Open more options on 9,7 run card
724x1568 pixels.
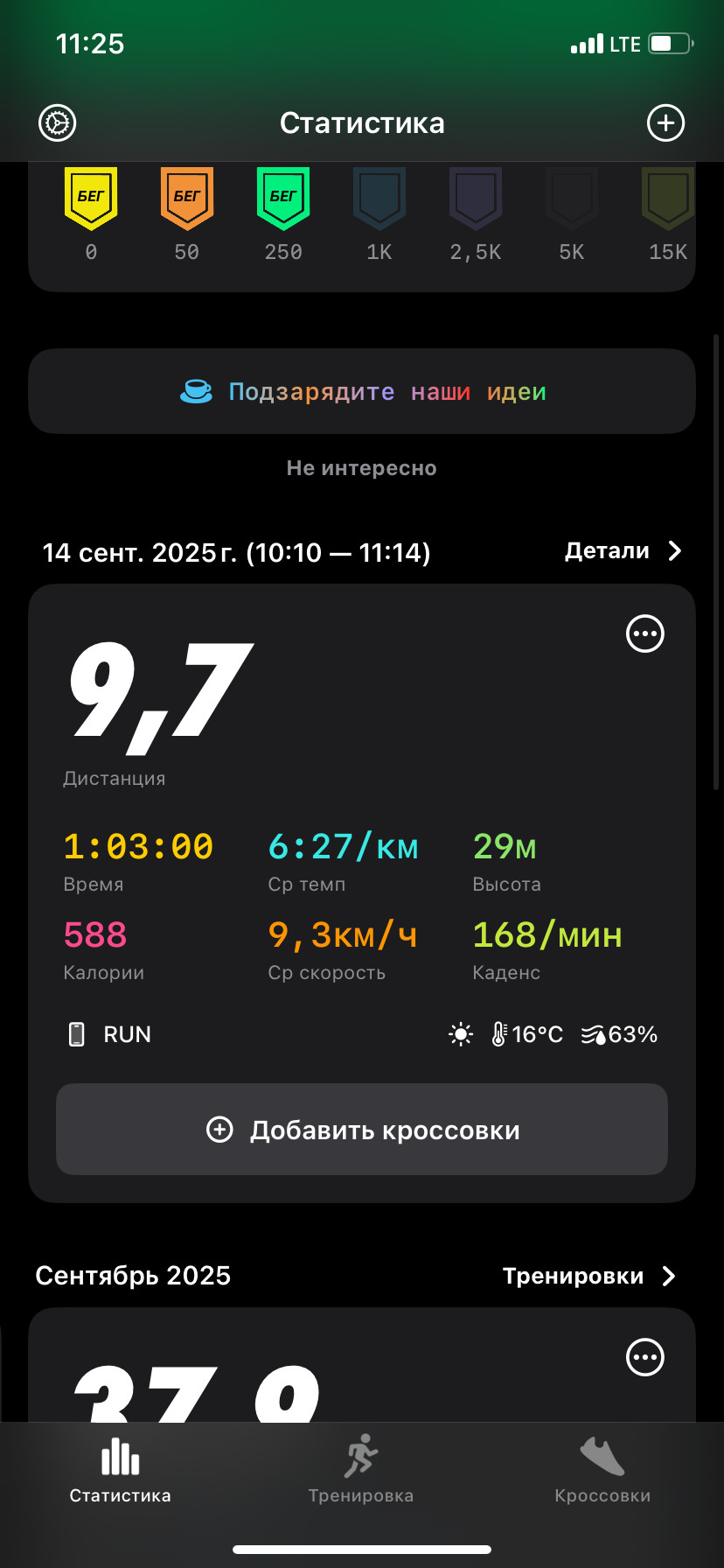(x=645, y=633)
